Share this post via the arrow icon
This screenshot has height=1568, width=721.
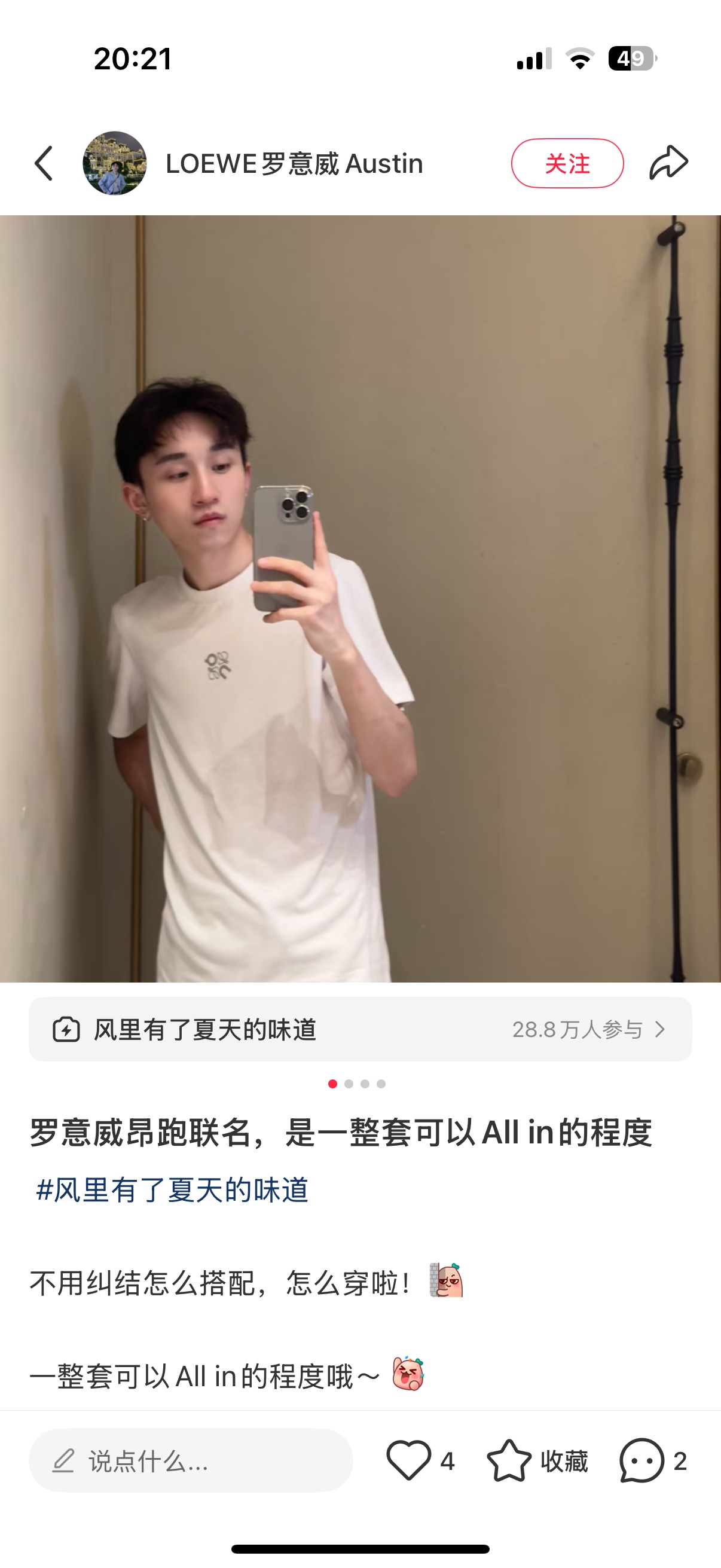pyautogui.click(x=668, y=163)
